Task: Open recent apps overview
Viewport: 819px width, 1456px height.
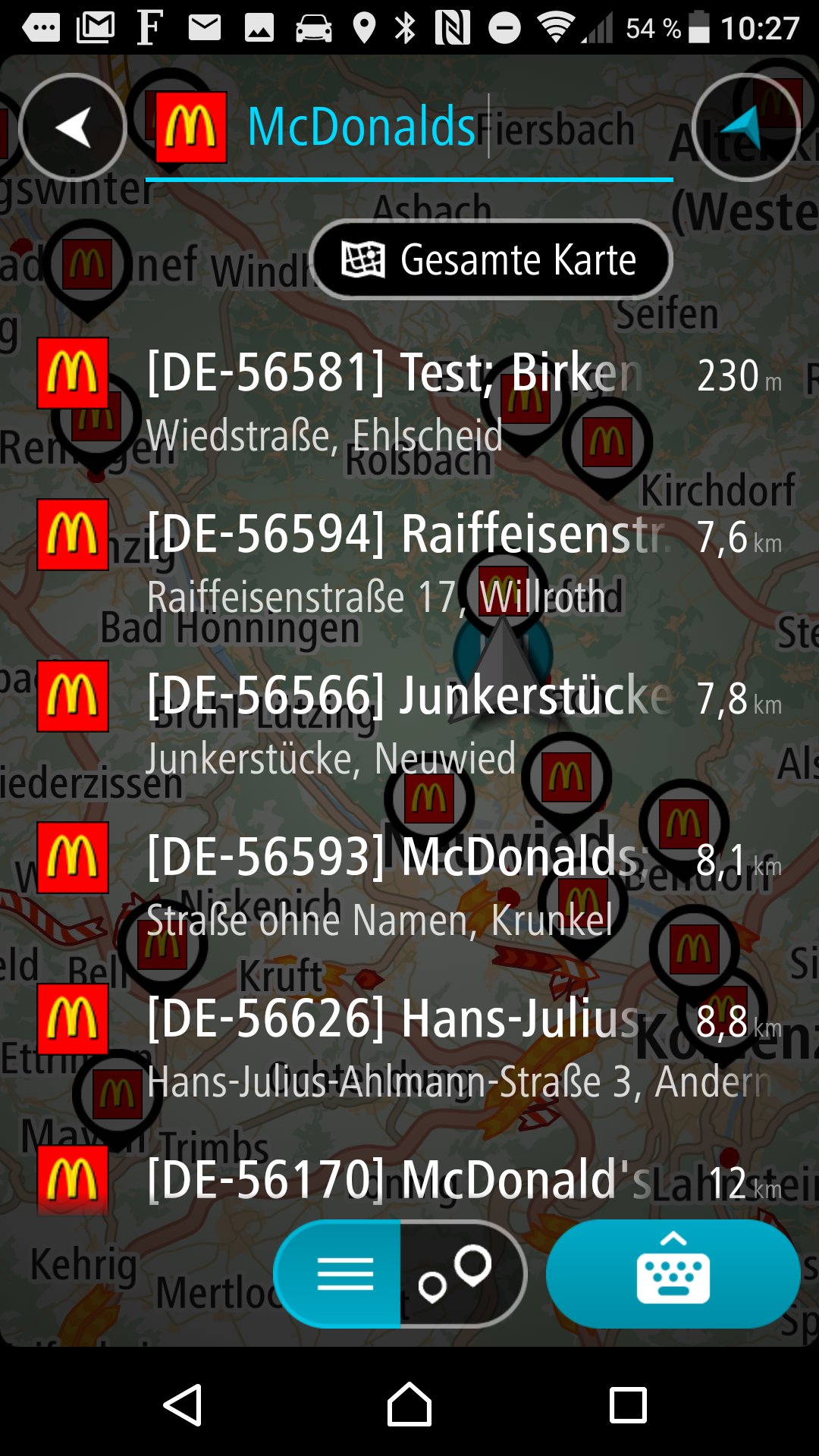Action: 628,1405
